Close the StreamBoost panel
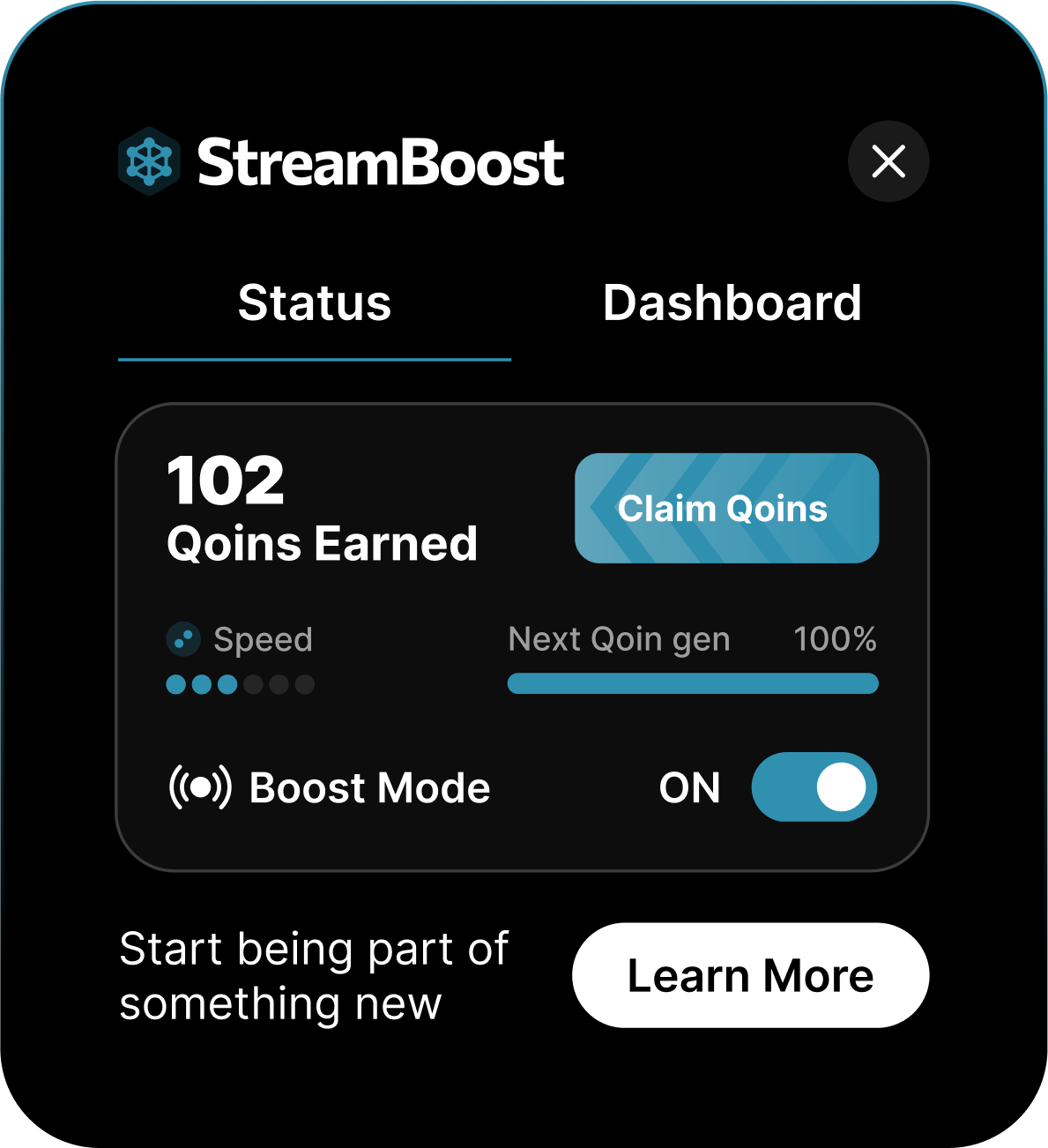 point(888,161)
